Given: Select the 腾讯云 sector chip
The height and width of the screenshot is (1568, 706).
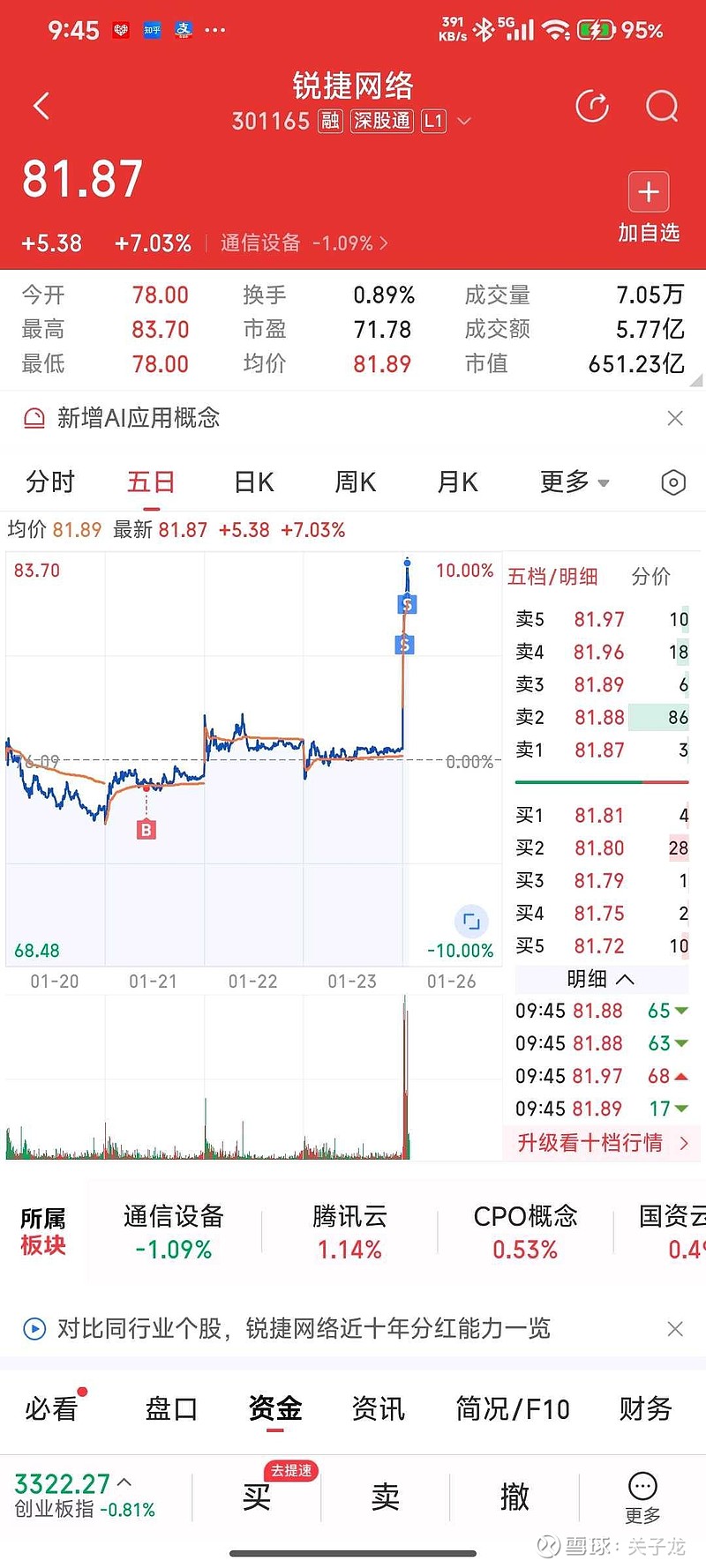Looking at the screenshot, I should pyautogui.click(x=350, y=1232).
